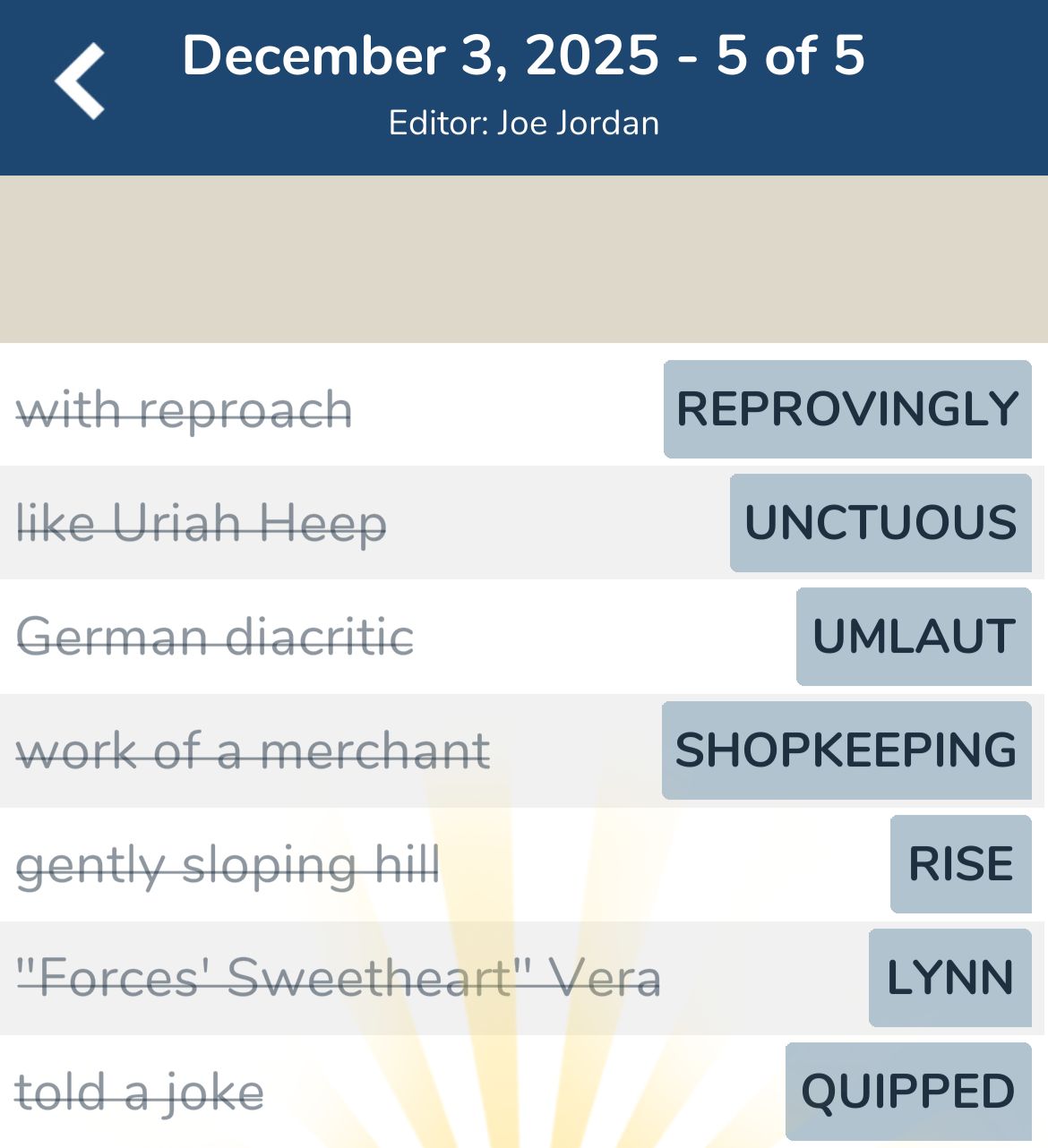This screenshot has width=1048, height=1148.
Task: Select the RISE answer tile
Action: coord(959,864)
